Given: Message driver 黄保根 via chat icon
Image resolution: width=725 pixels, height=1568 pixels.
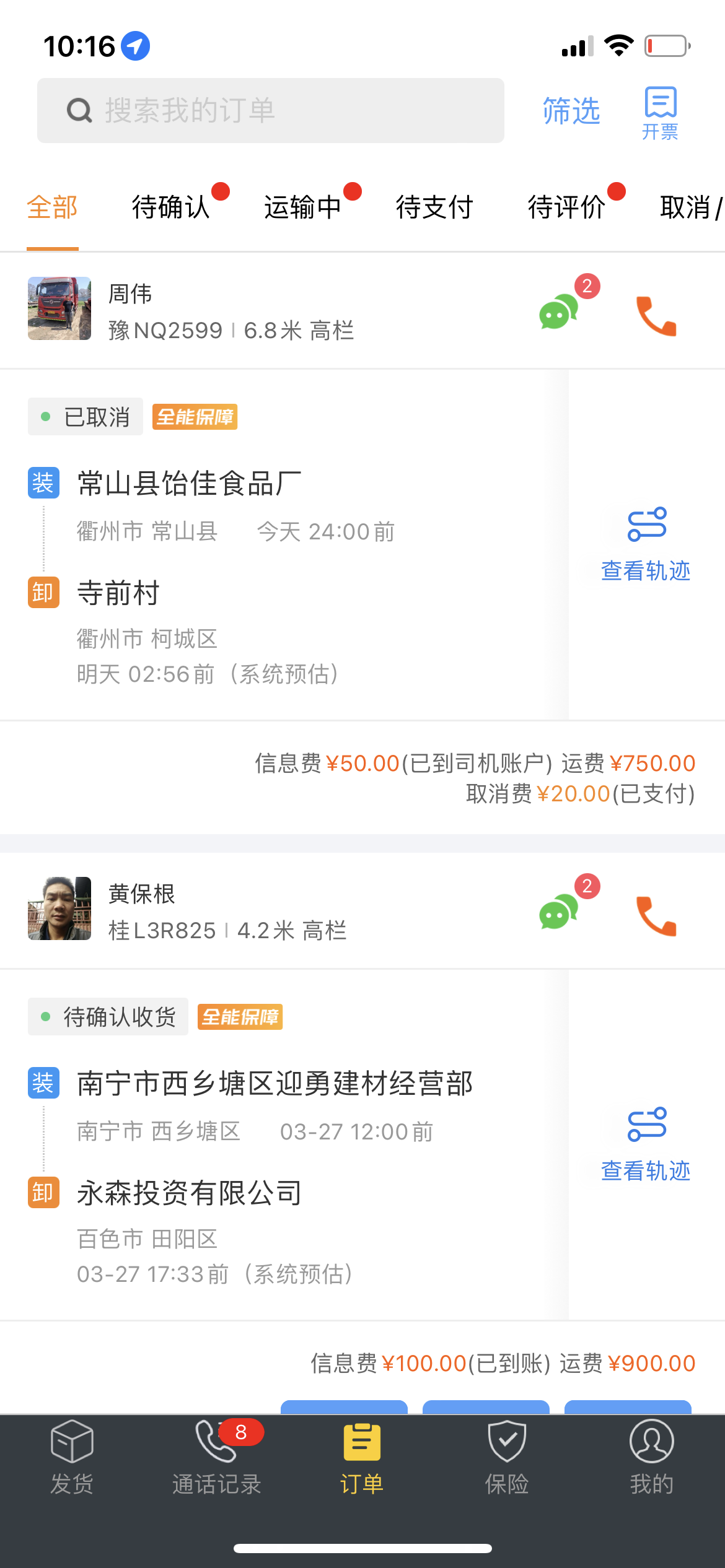Looking at the screenshot, I should click(x=558, y=912).
